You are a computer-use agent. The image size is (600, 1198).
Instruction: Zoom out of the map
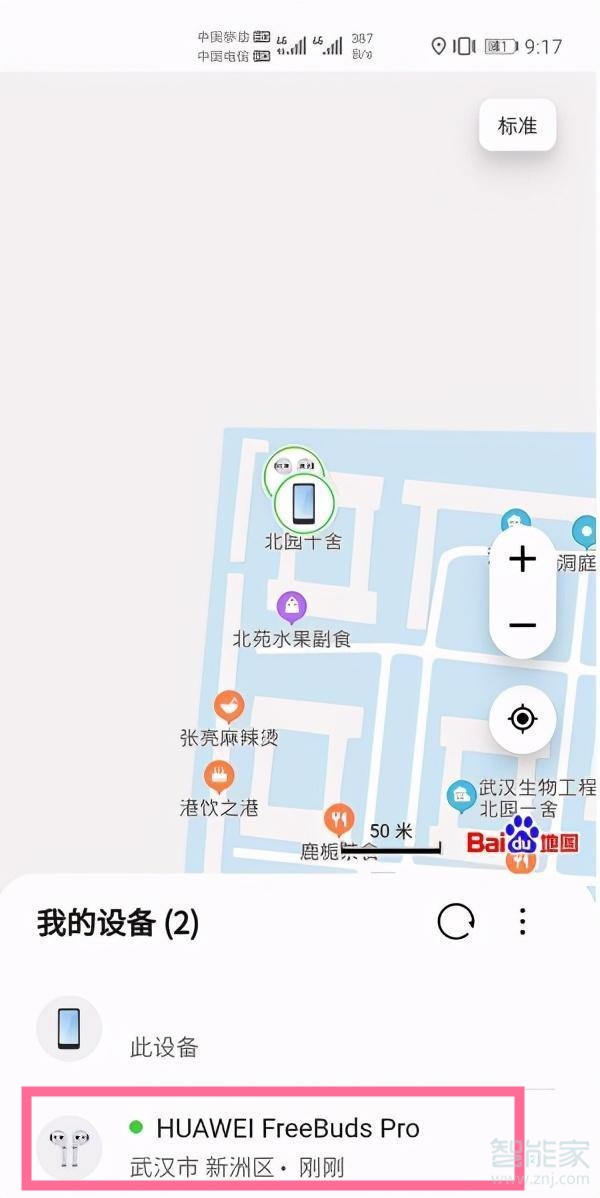[x=522, y=626]
